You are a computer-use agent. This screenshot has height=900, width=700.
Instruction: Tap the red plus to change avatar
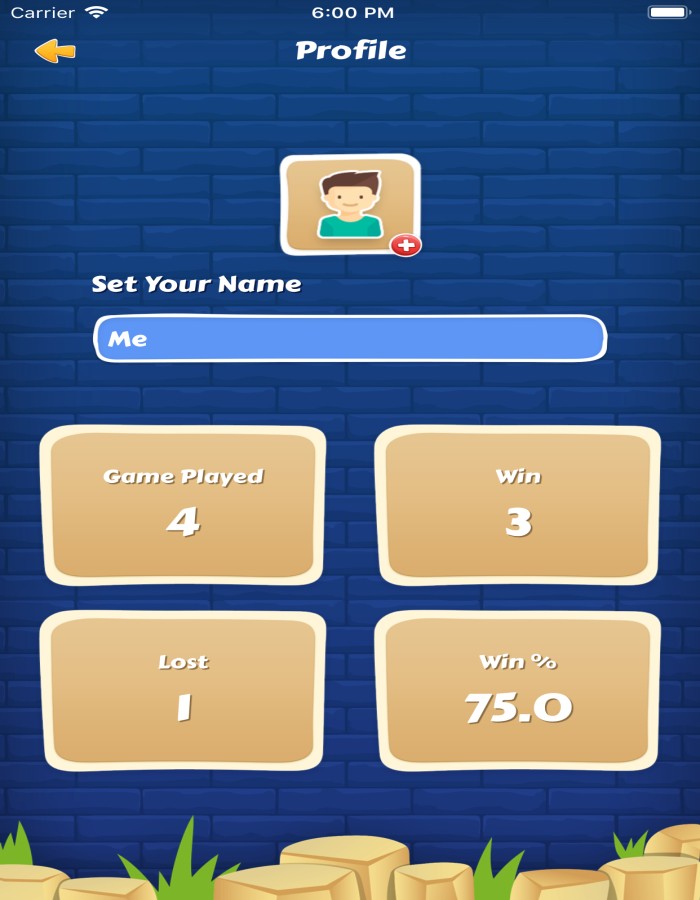405,245
